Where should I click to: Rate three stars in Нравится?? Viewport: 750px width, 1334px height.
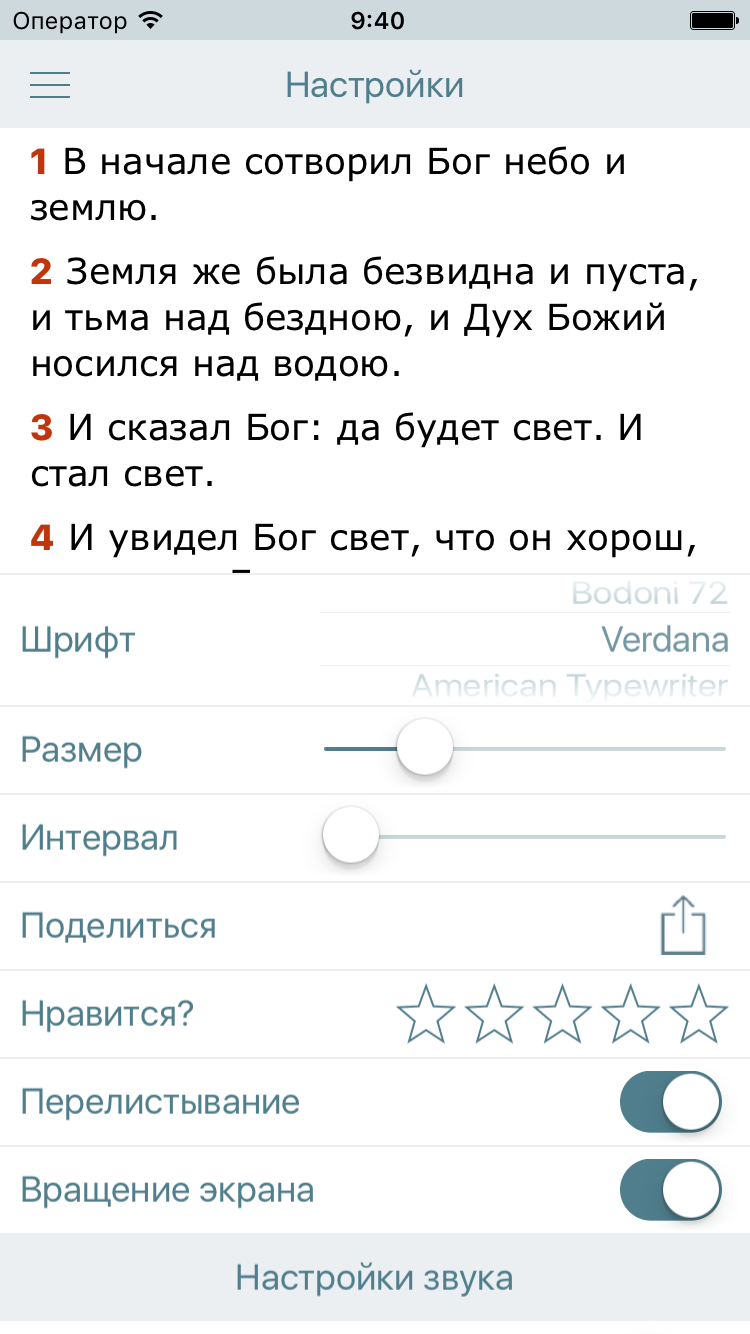(563, 1014)
